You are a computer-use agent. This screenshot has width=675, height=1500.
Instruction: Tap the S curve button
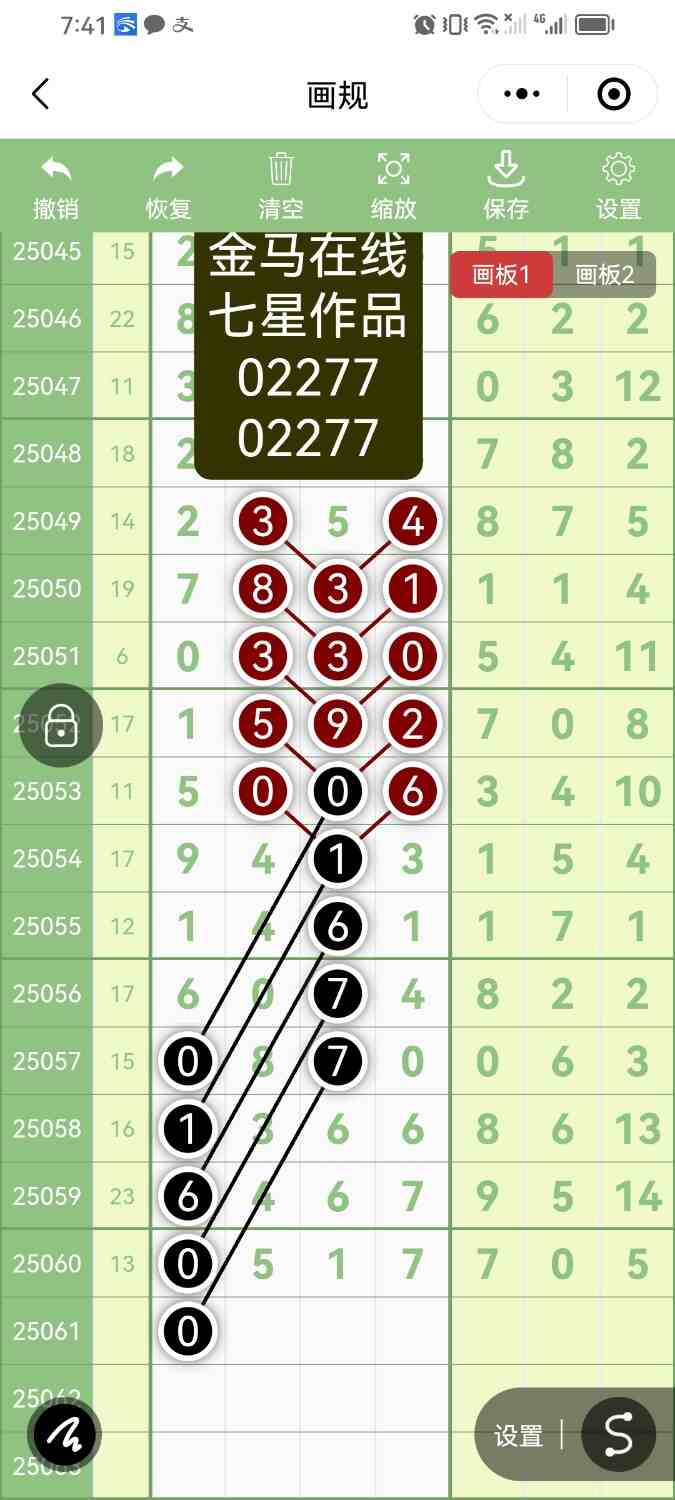coord(618,1434)
